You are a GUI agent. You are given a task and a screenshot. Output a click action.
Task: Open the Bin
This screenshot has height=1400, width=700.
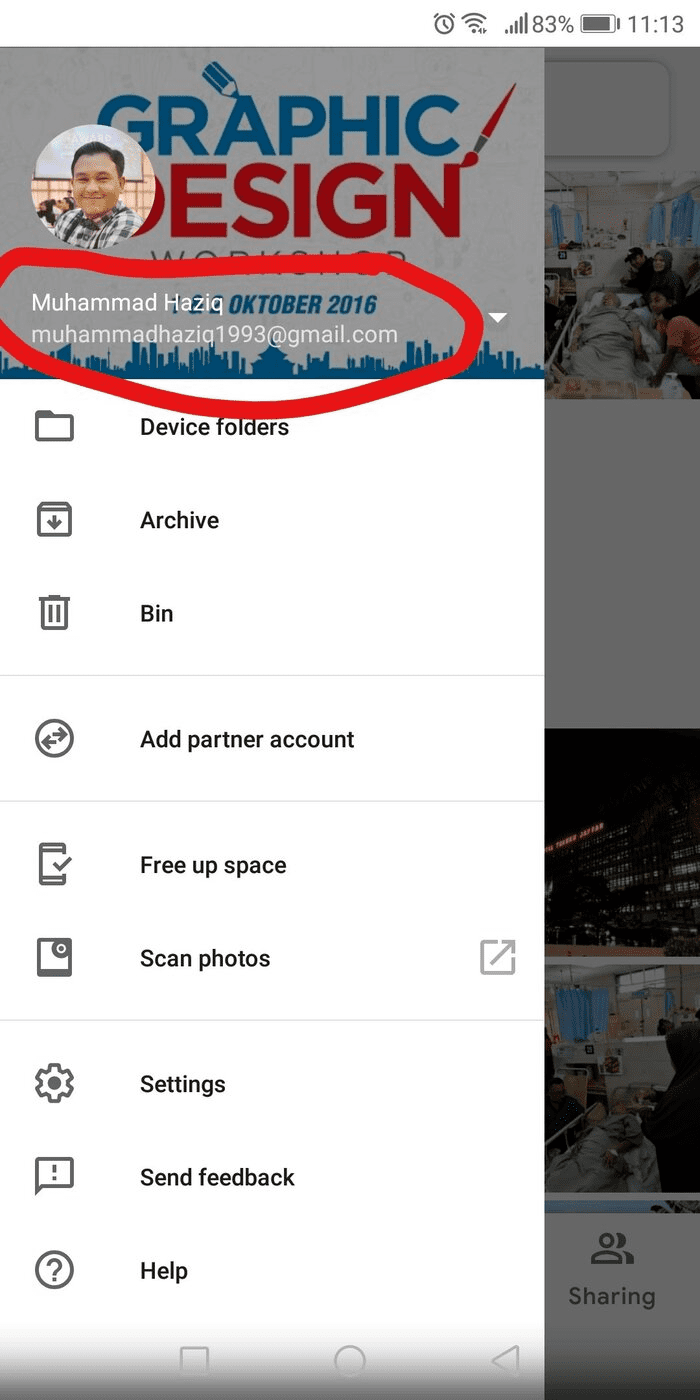click(x=156, y=613)
